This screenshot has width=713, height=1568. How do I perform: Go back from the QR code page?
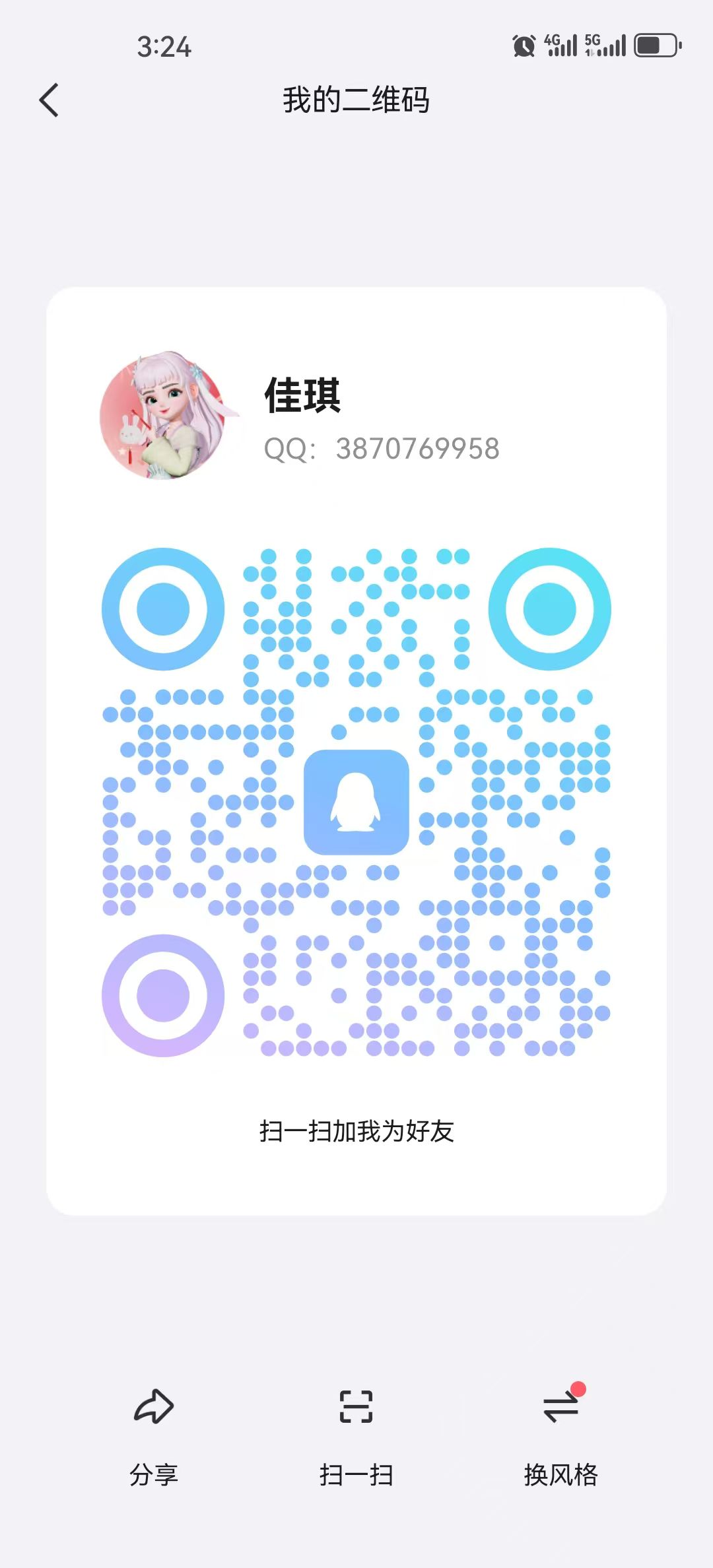pos(49,100)
